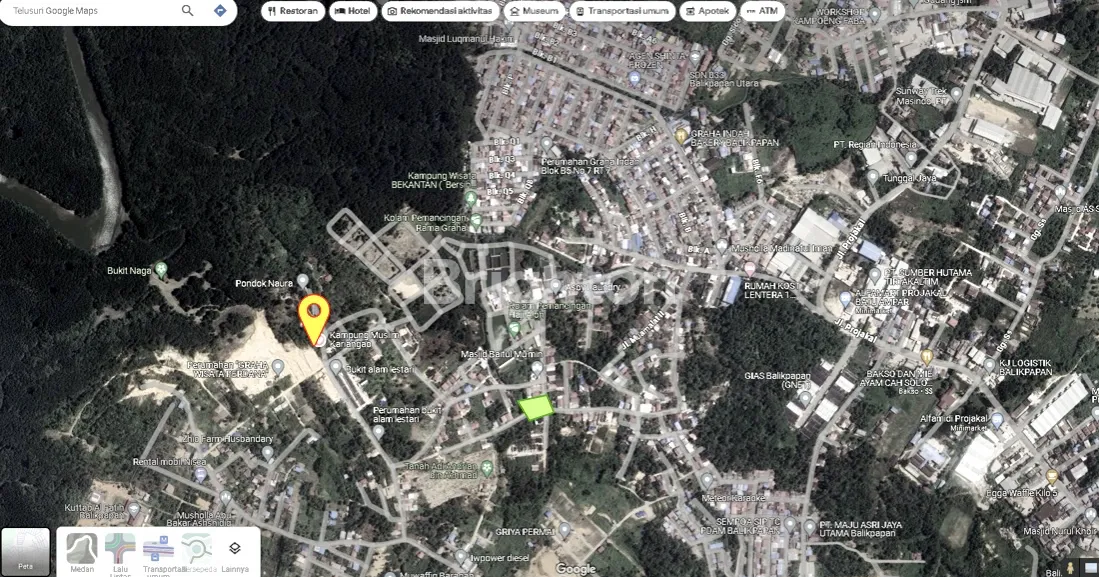Open the Bukit Naga place marker
Viewport: 1099px width, 577px height.
[x=162, y=269]
